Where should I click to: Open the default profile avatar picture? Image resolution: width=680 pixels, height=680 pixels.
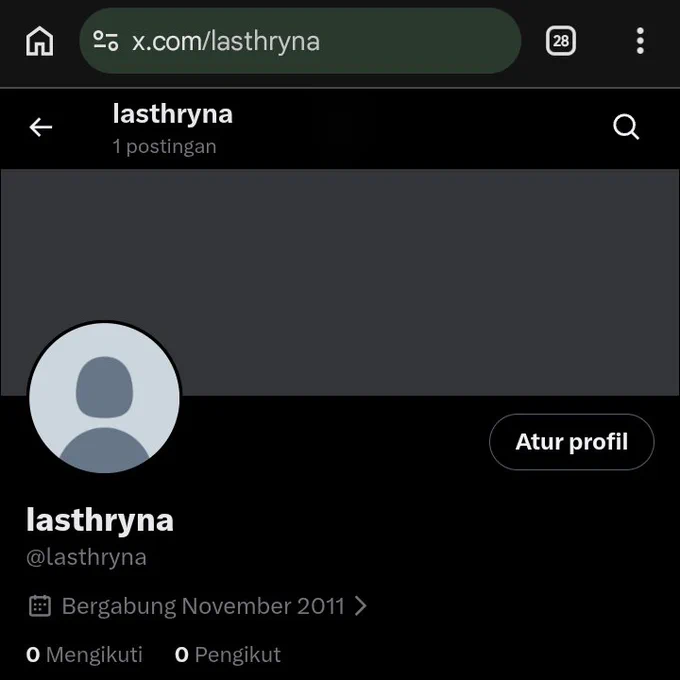[x=104, y=397]
